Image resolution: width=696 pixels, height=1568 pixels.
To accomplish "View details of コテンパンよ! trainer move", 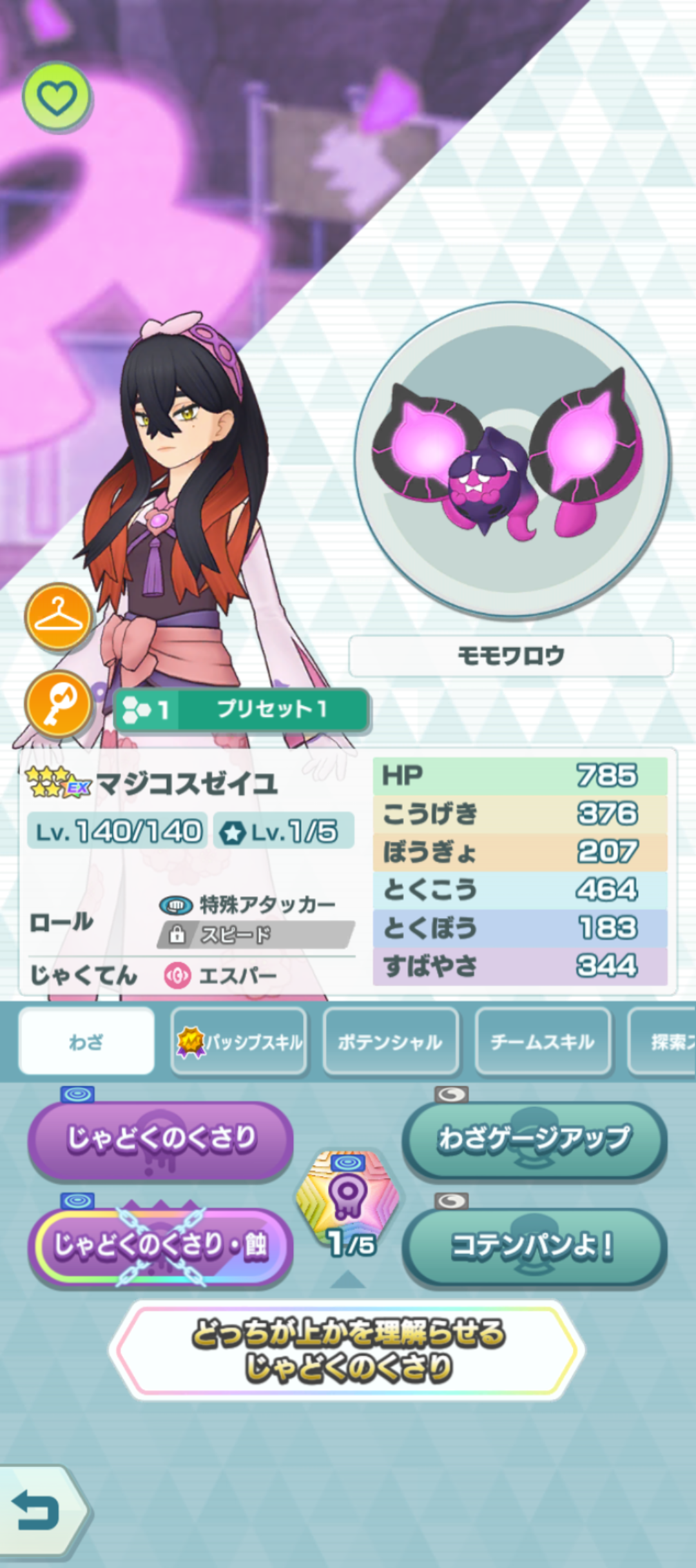I will [534, 1246].
